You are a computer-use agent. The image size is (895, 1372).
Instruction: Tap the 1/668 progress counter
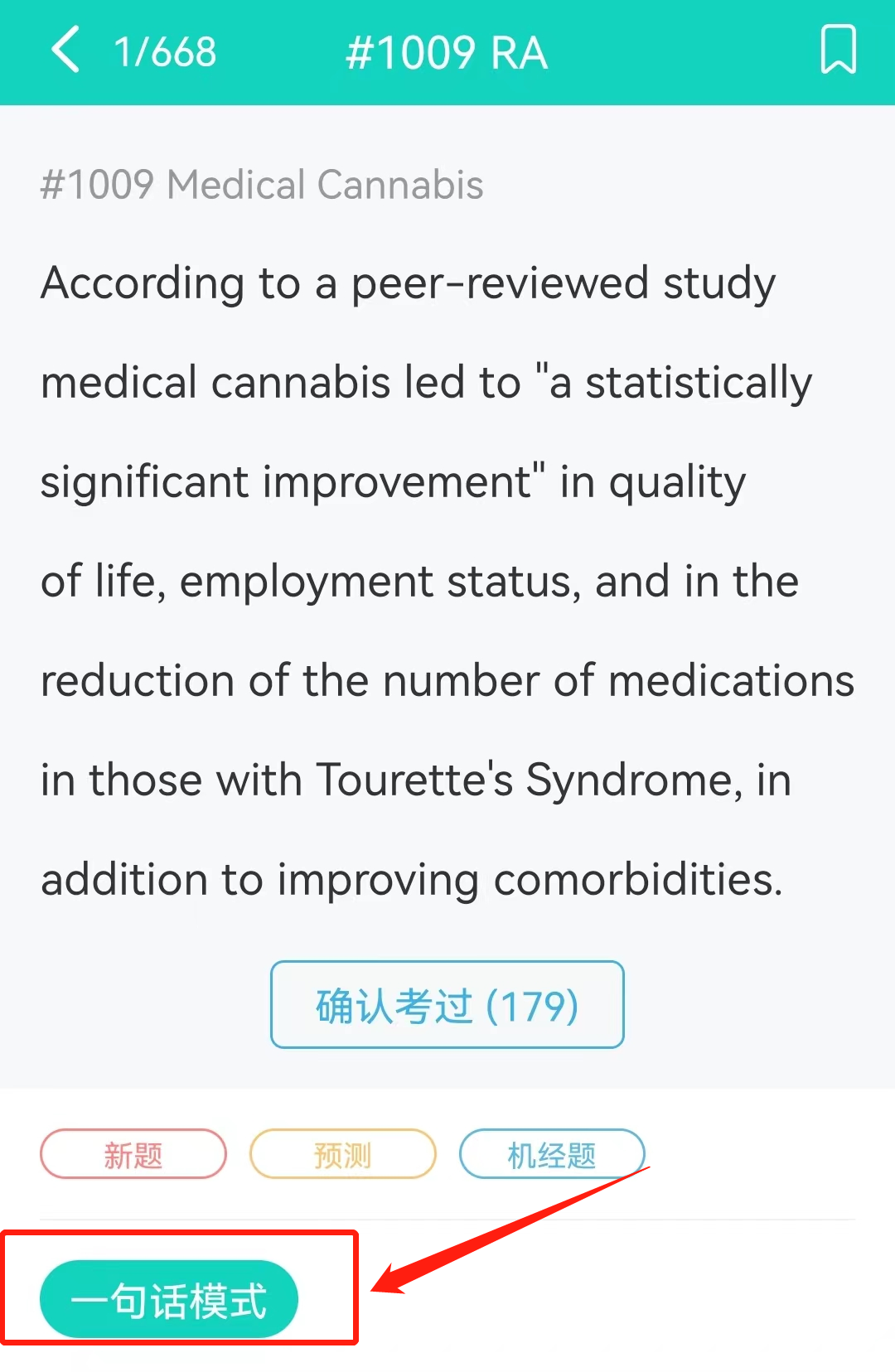click(164, 51)
